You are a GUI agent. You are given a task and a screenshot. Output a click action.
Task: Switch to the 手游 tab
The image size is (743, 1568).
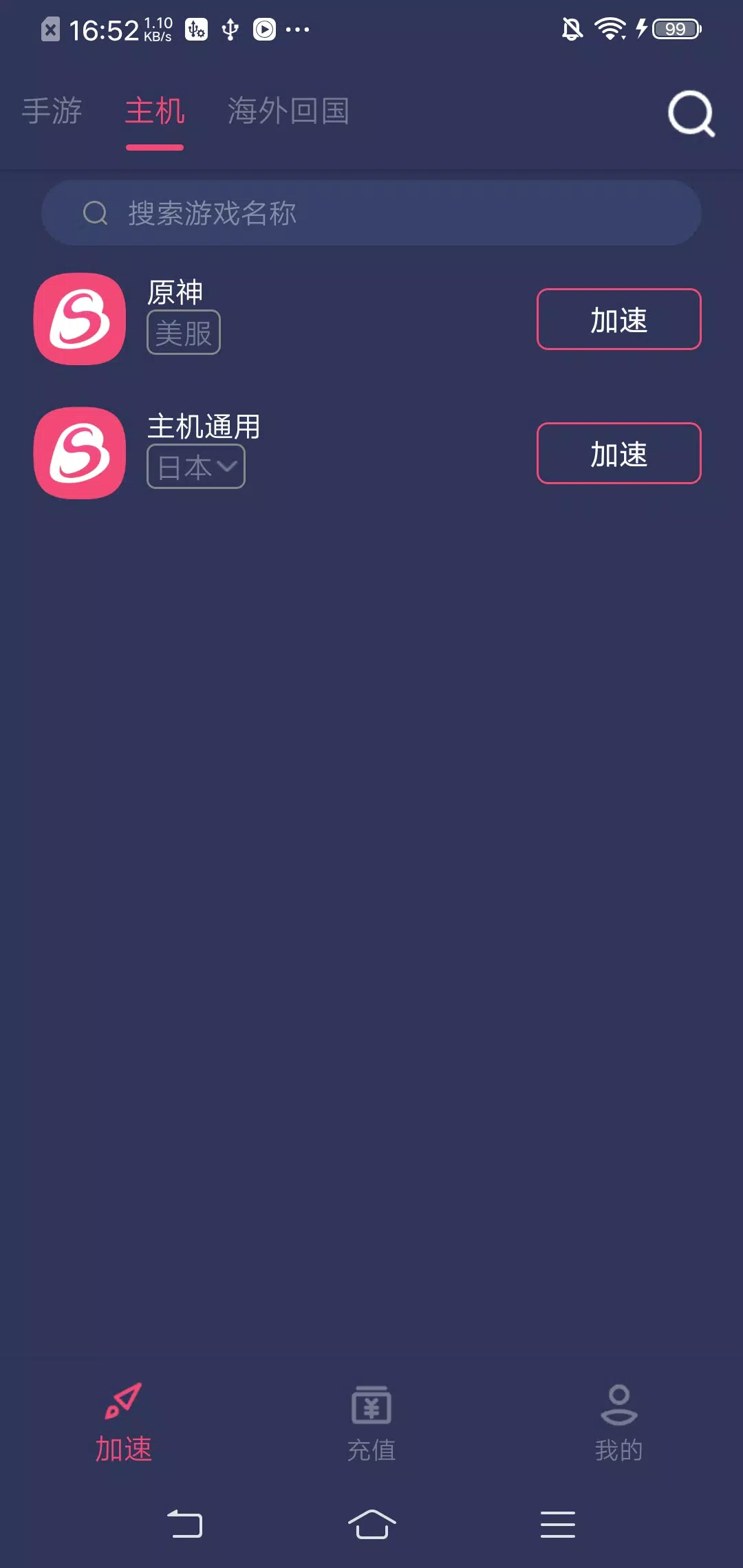(x=52, y=111)
